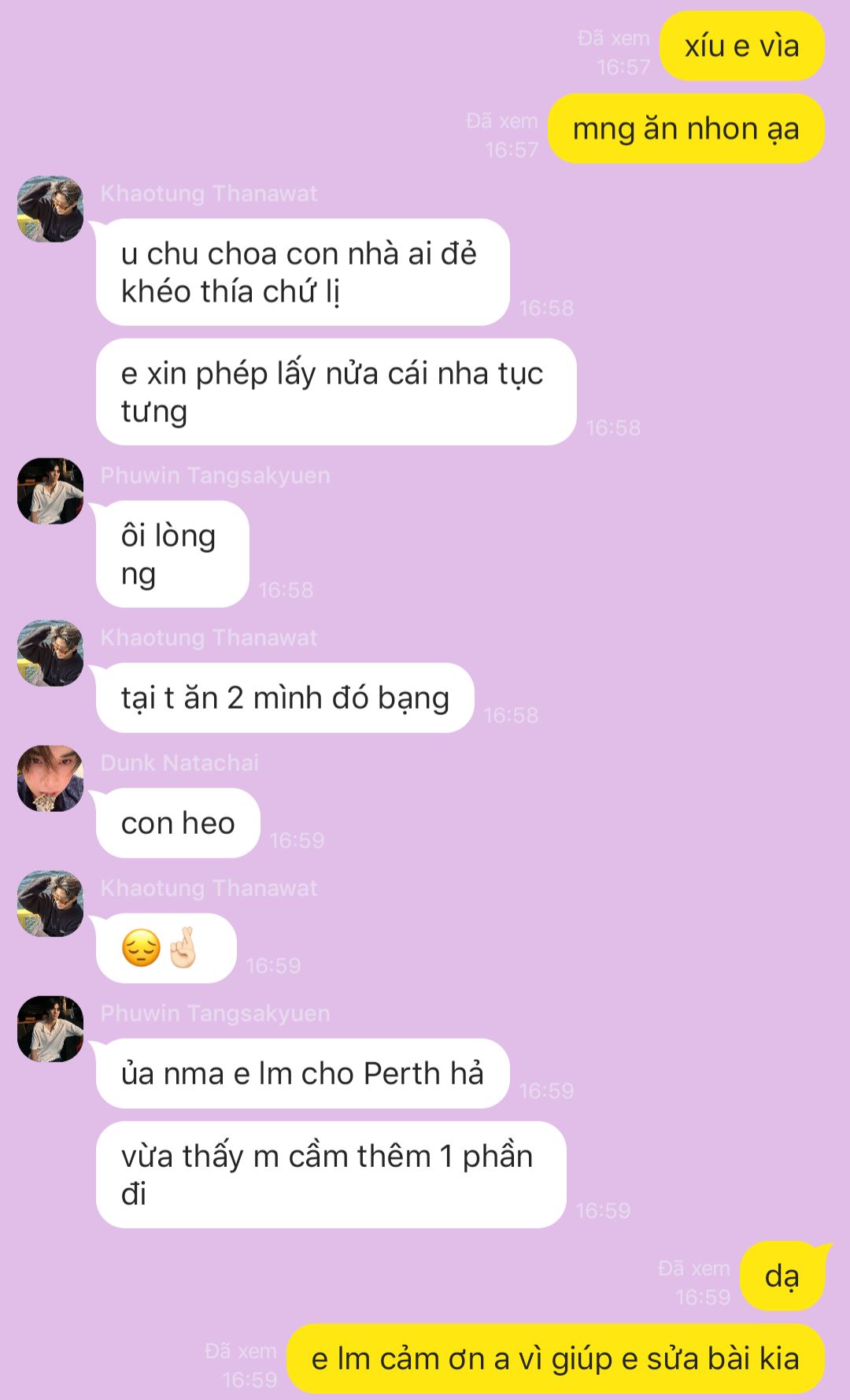Select Khaotung's avatar next to the emoji message
The width and height of the screenshot is (850, 1400).
50,903
